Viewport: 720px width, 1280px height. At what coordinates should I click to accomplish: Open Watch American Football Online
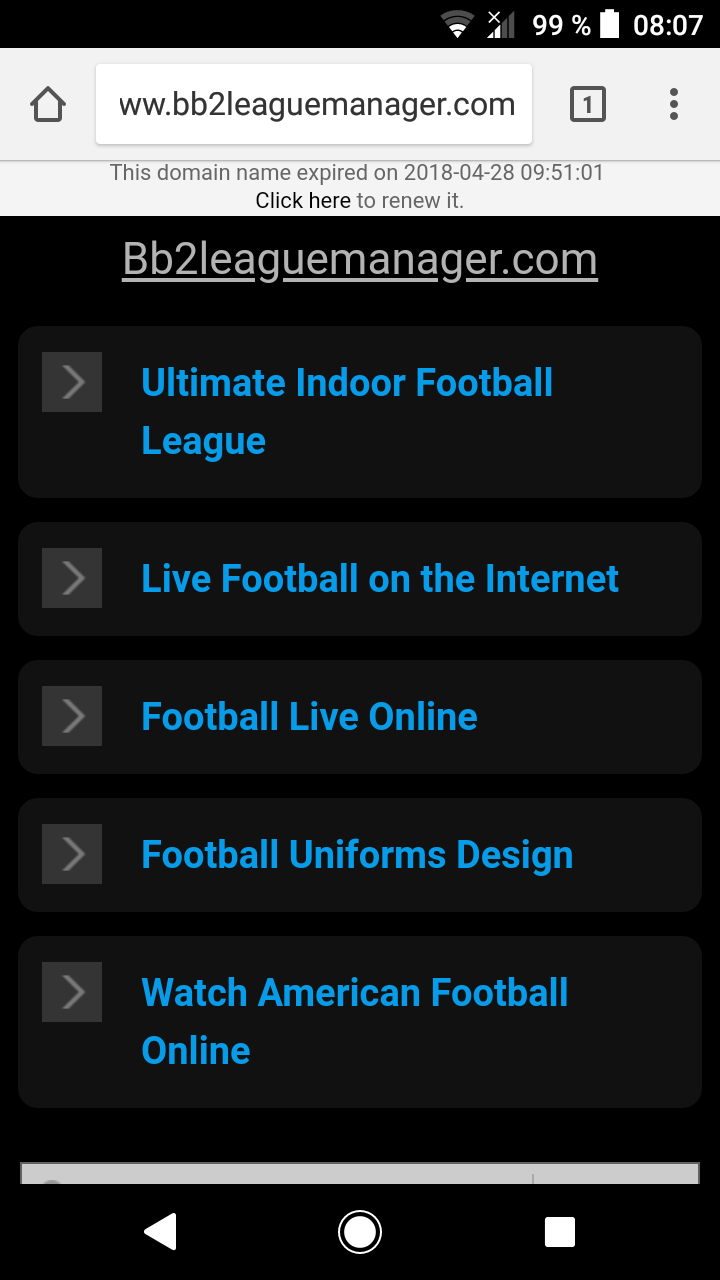point(354,1021)
